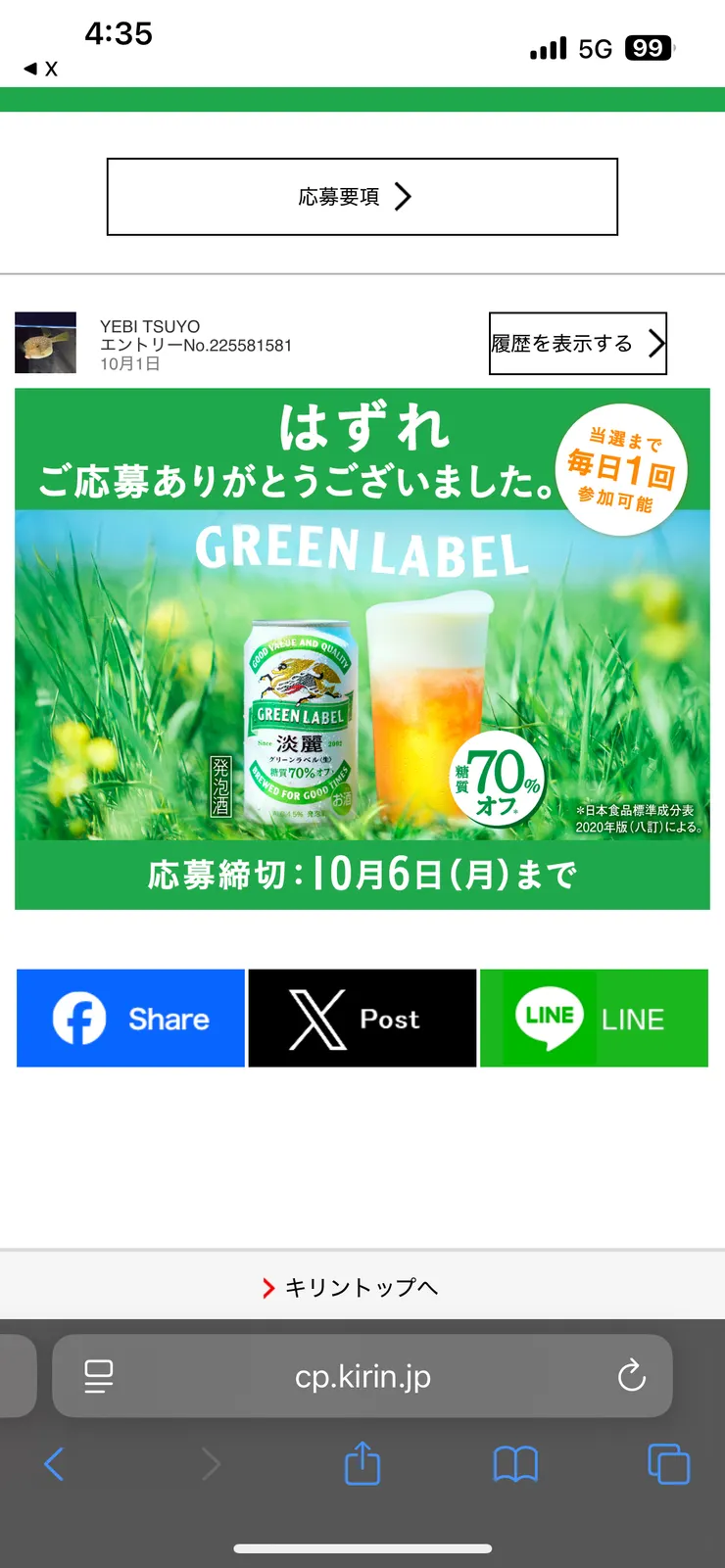Return to previous app via ◀ X
The image size is (725, 1568).
click(x=39, y=70)
